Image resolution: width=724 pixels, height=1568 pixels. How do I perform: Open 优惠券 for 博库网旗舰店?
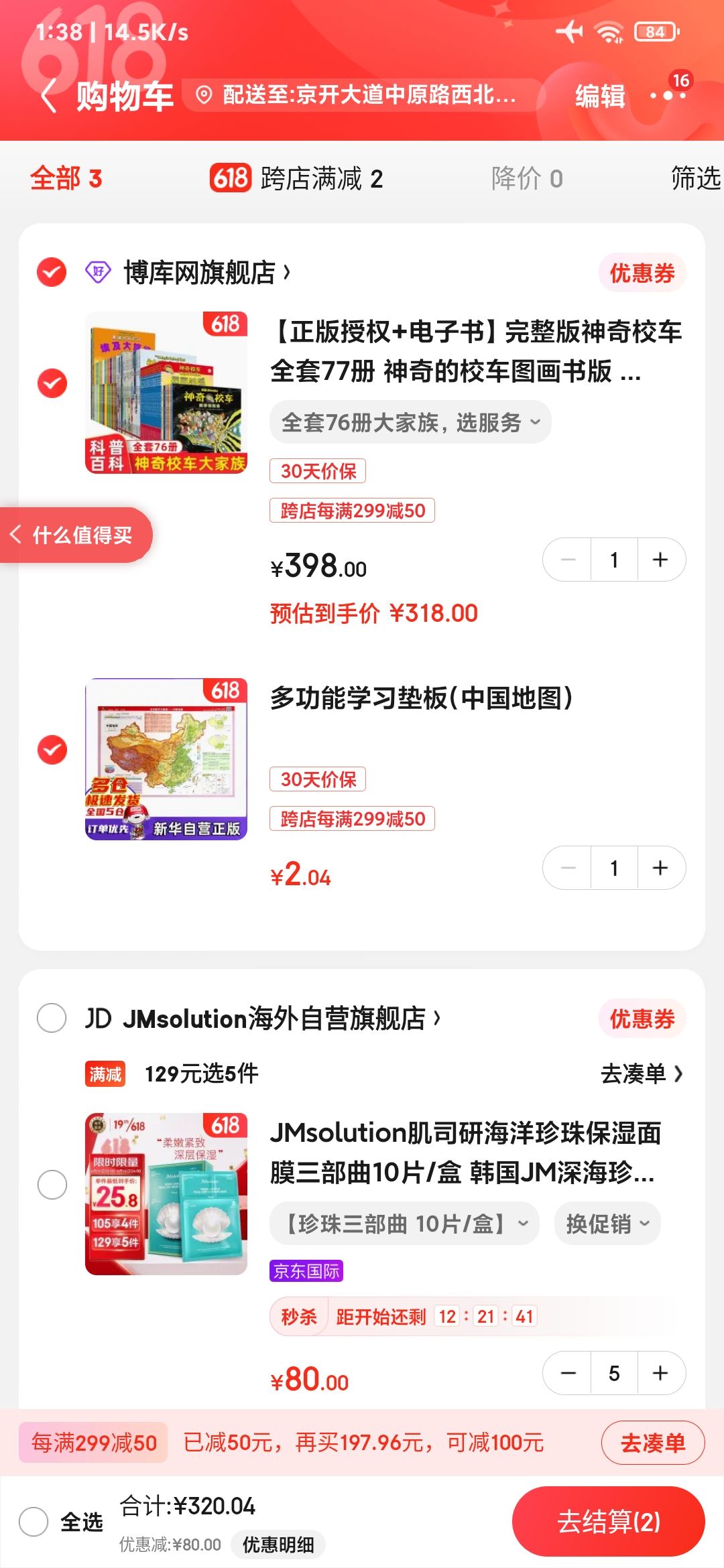642,273
